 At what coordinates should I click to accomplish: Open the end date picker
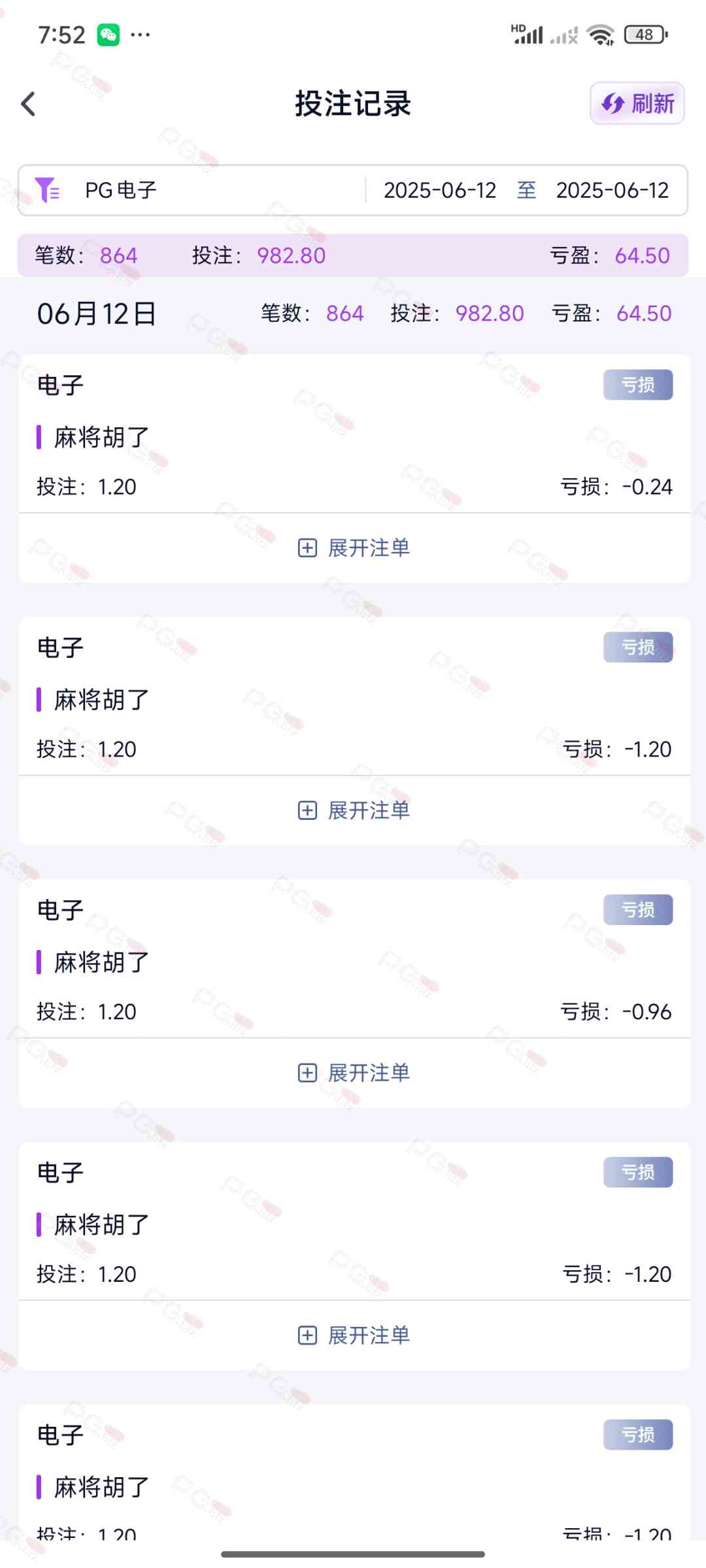coord(613,190)
